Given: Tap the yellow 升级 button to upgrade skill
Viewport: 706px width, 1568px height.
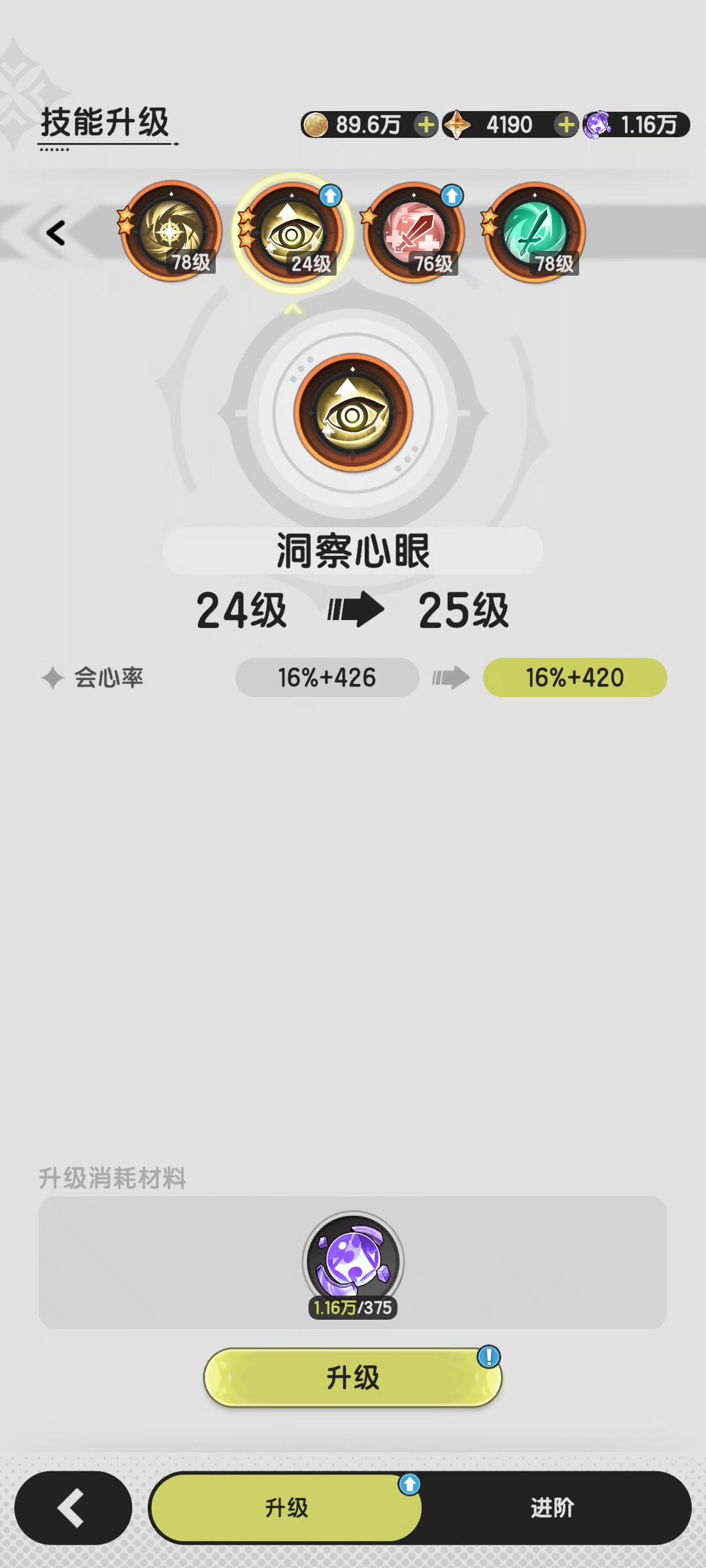Looking at the screenshot, I should (353, 1377).
